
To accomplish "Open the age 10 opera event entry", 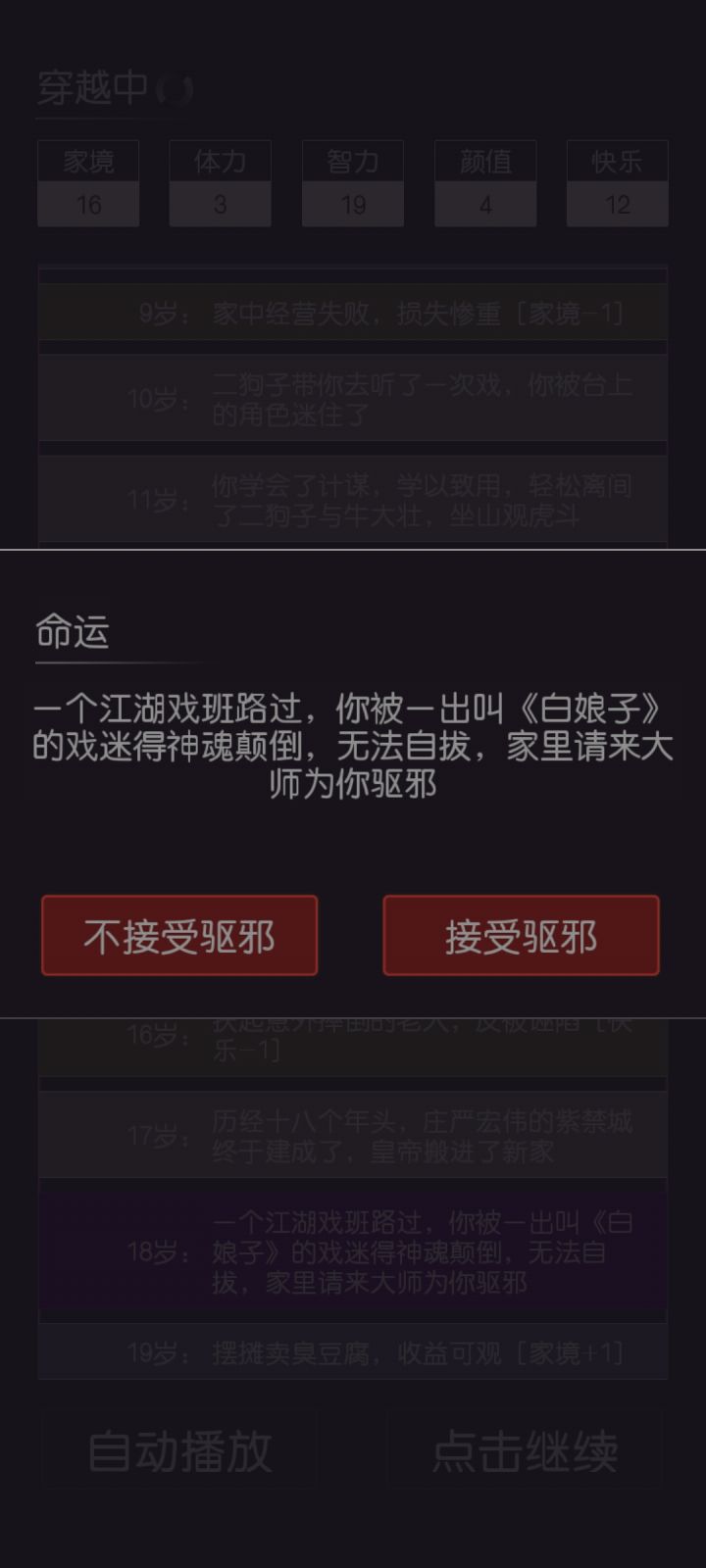I will 353,397.
